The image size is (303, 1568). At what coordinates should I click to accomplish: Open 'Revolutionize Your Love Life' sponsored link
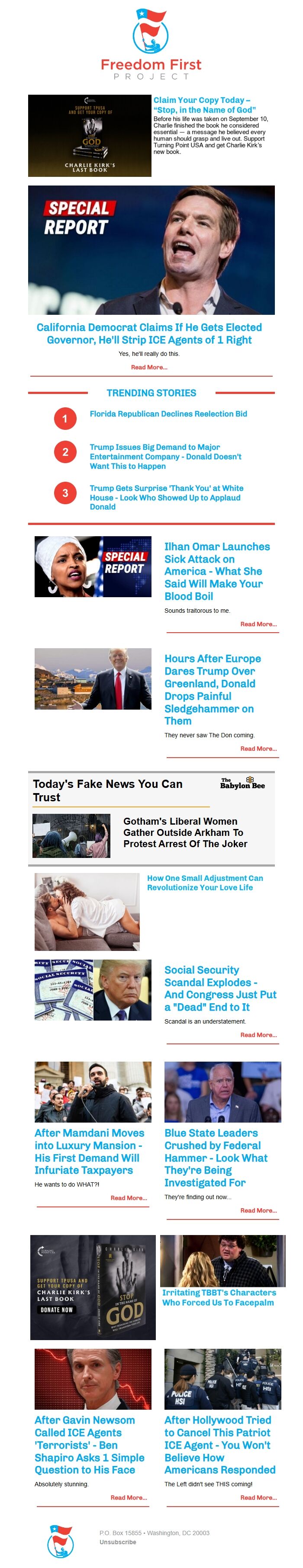205,882
